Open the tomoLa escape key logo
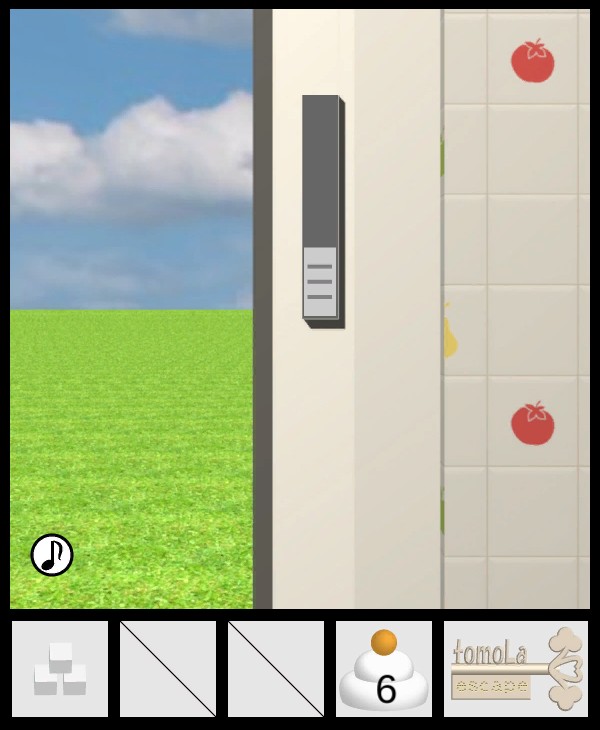 pos(516,669)
